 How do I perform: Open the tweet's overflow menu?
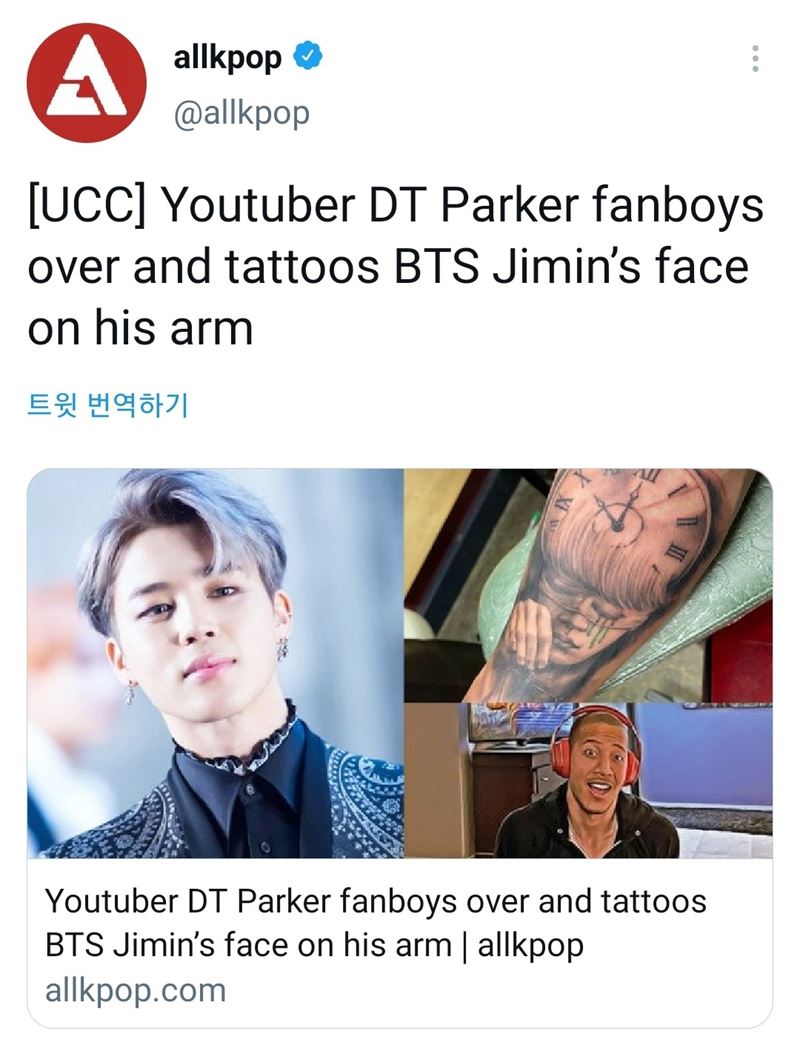(755, 59)
